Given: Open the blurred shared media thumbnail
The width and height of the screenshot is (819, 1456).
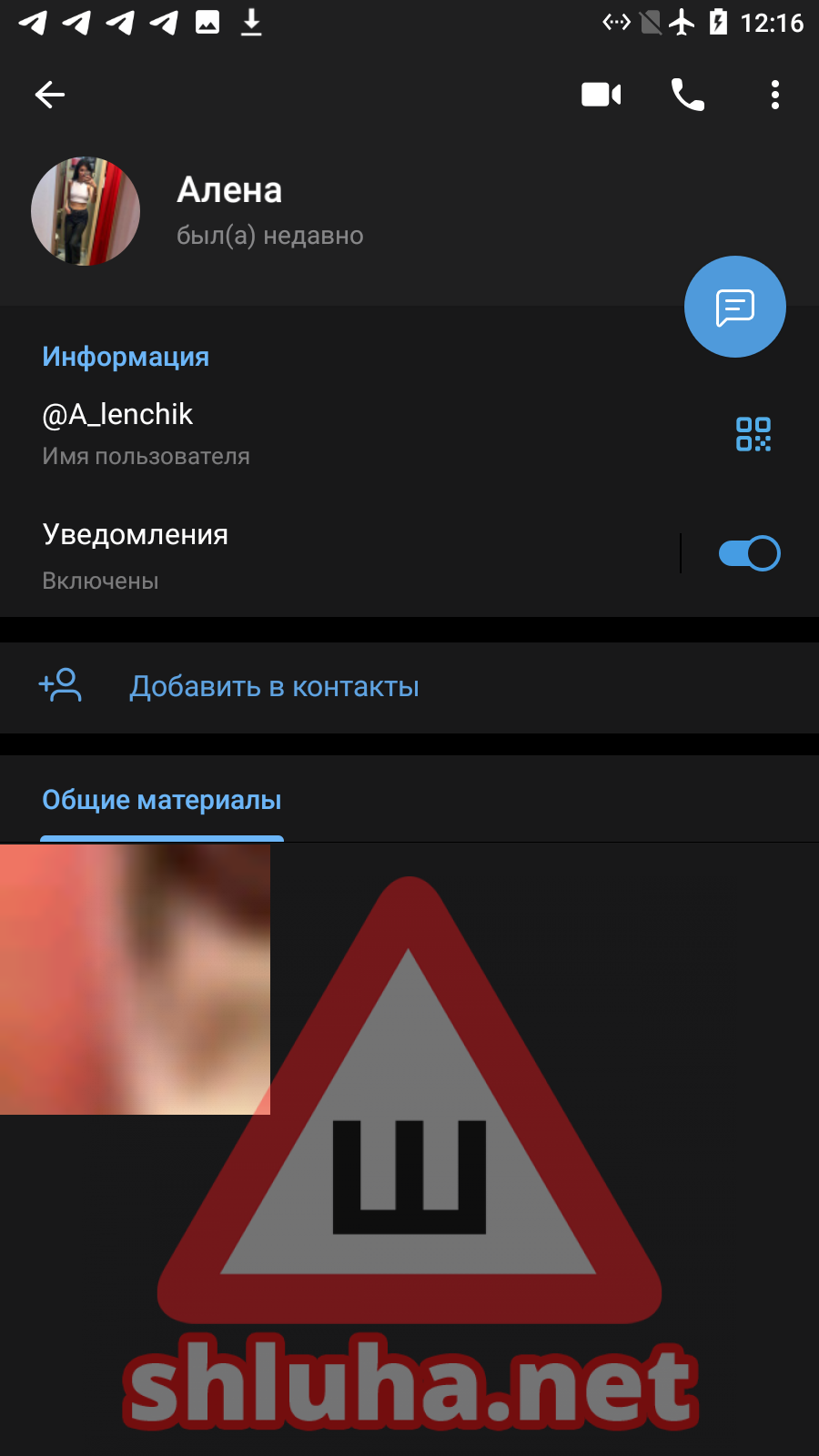Looking at the screenshot, I should [x=135, y=979].
